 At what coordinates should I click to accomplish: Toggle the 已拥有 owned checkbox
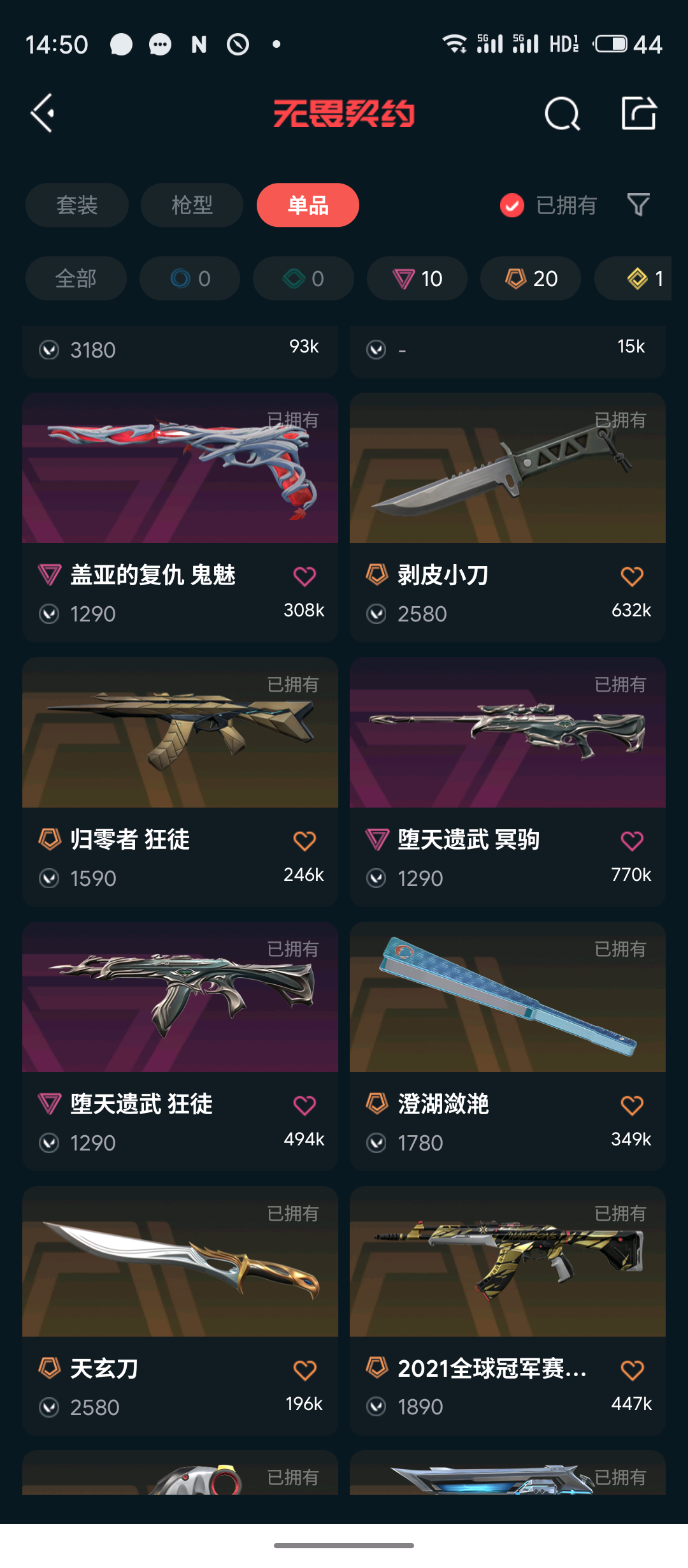coord(512,205)
